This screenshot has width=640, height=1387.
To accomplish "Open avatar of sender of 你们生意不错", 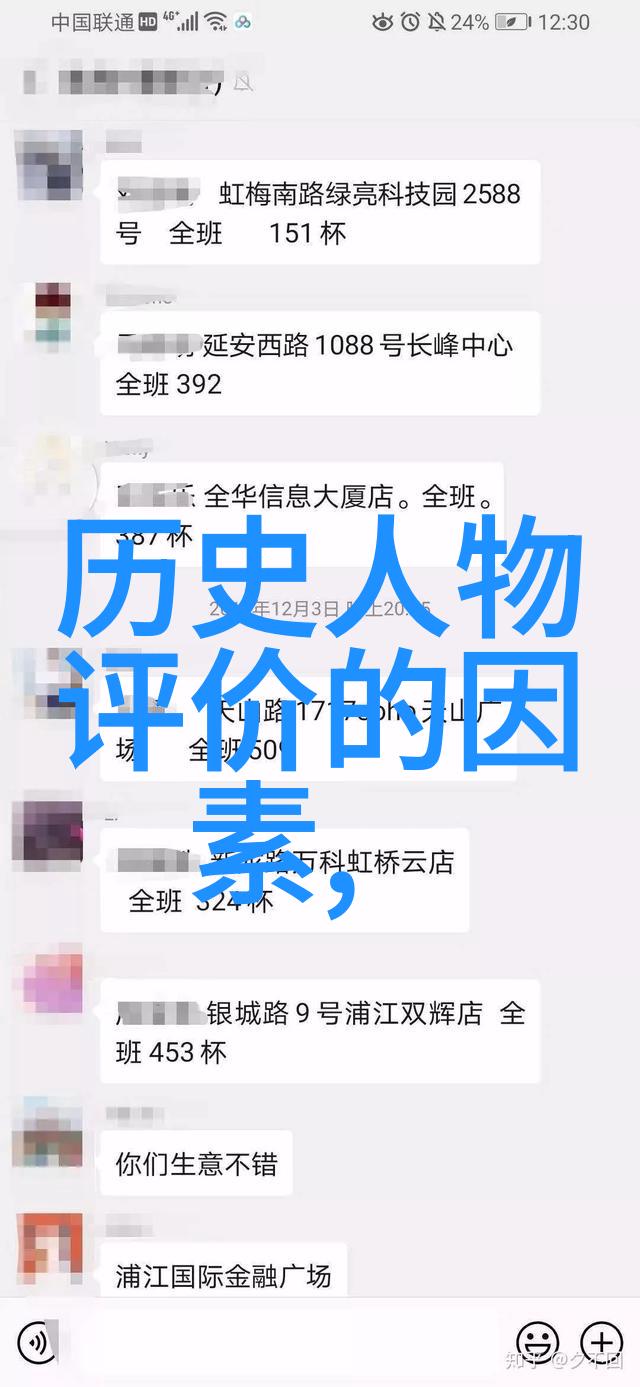I will point(47,1137).
